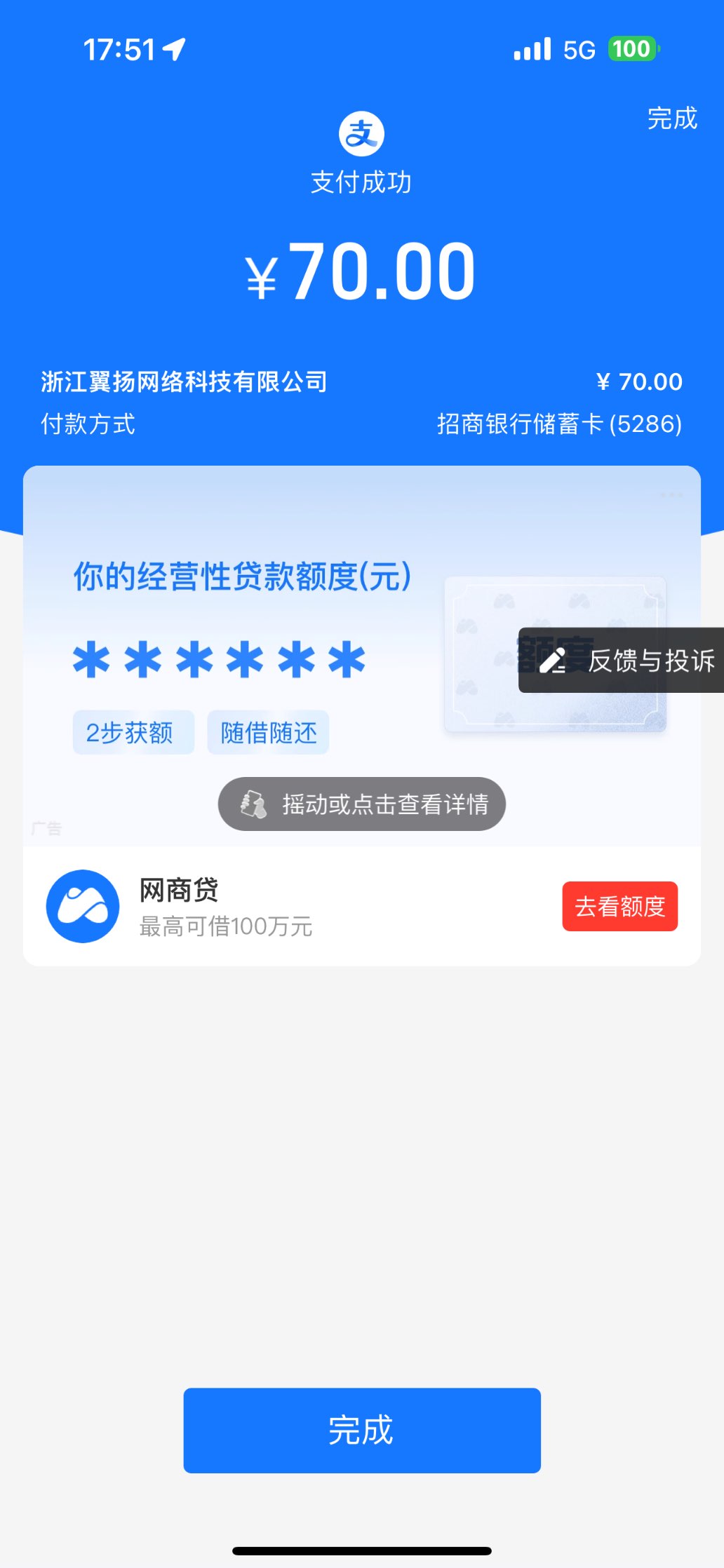Tap 完成 in the top right corner
This screenshot has width=724, height=1568.
tap(671, 119)
